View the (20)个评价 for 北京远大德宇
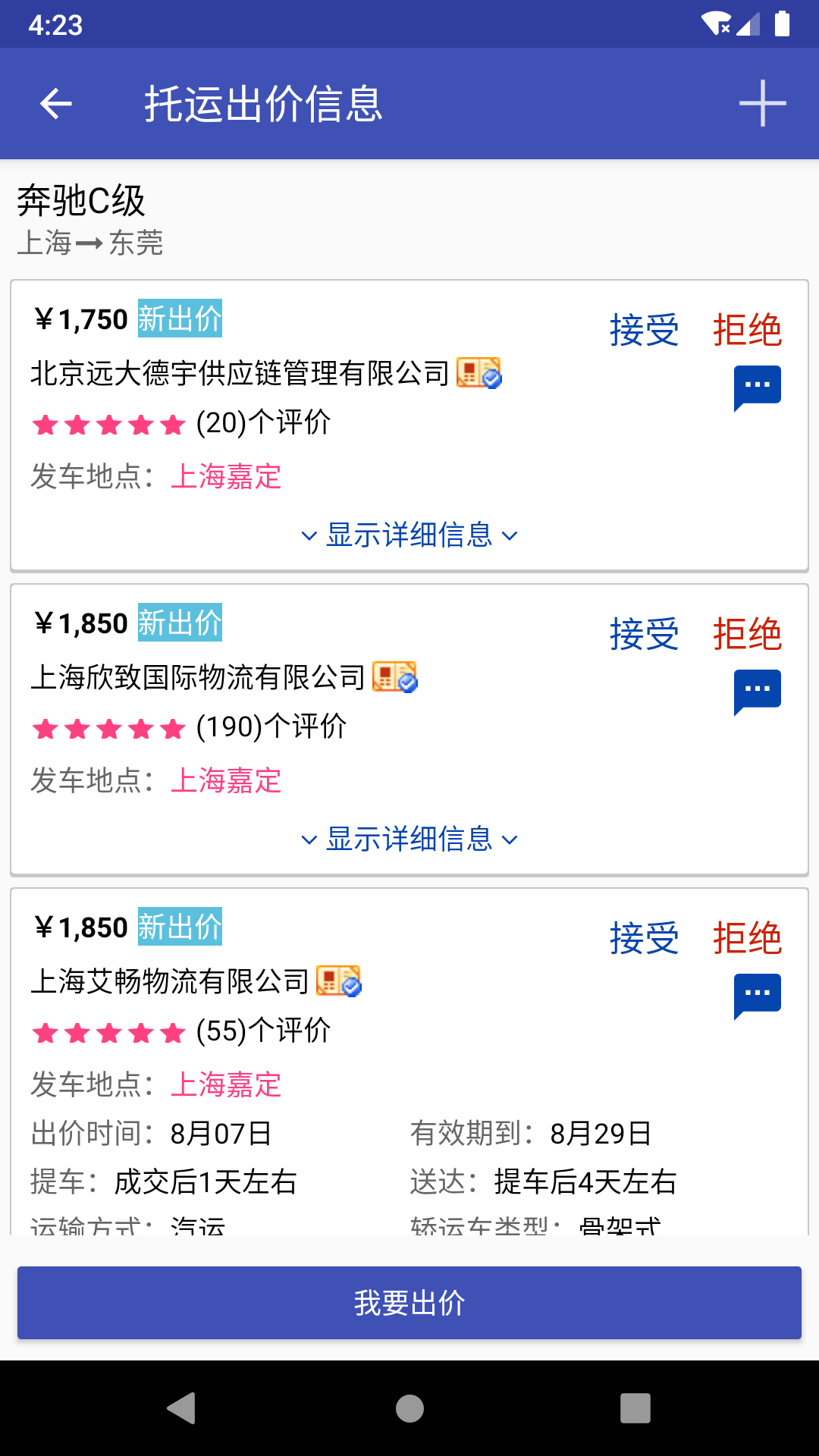Screen dimensions: 819x1456 (261, 423)
